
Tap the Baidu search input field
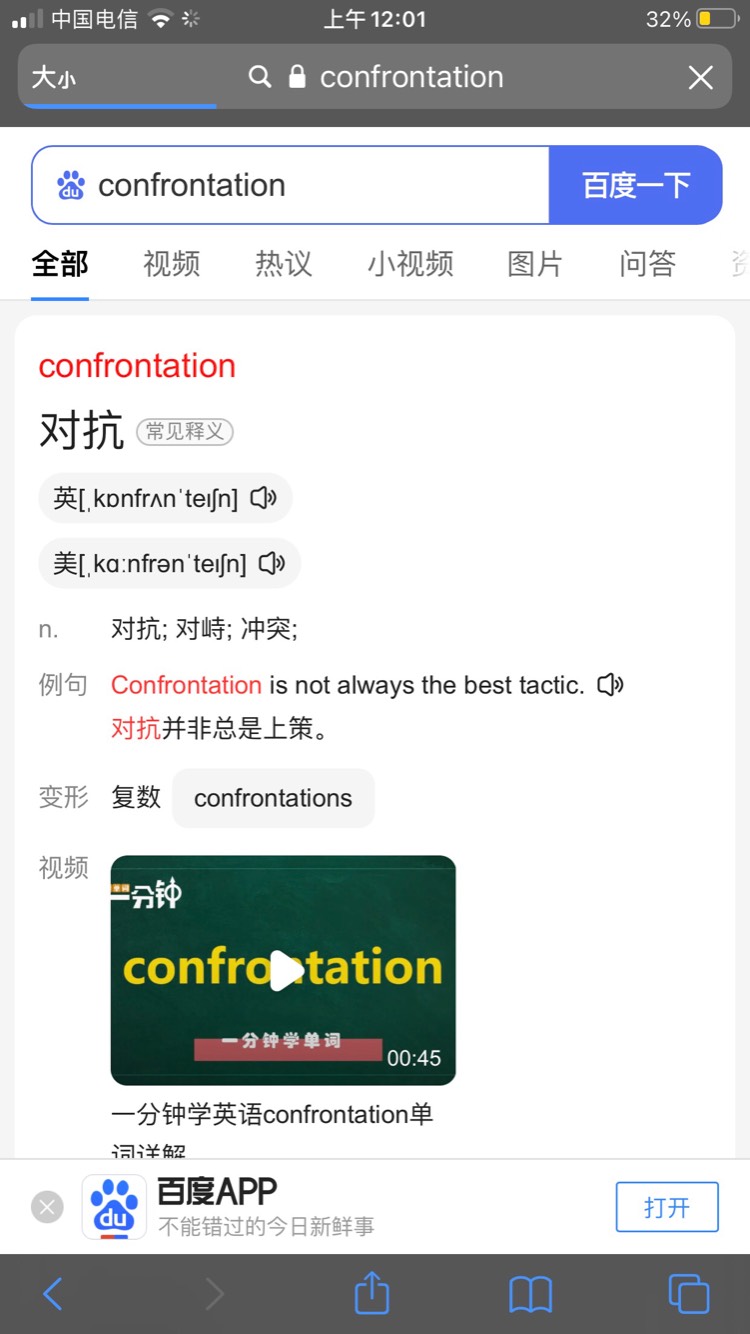point(300,185)
